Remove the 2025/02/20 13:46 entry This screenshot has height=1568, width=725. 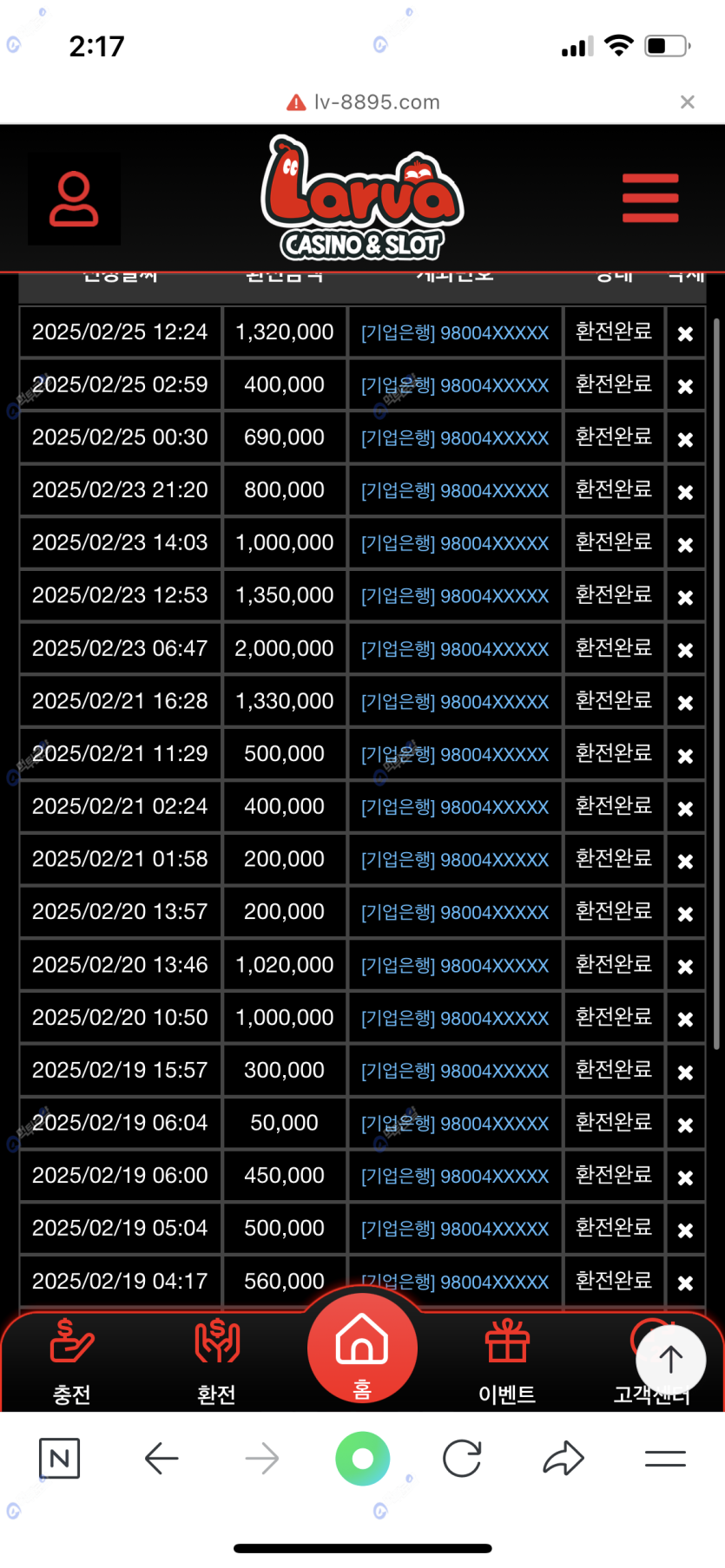coord(685,967)
